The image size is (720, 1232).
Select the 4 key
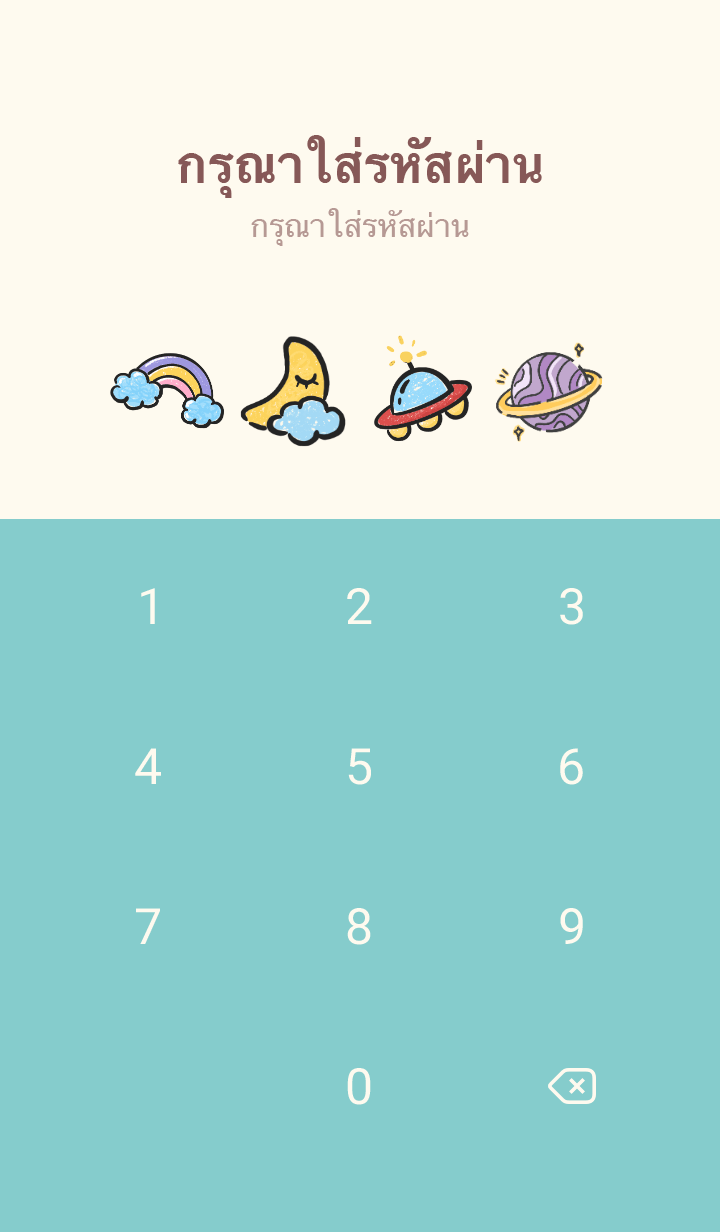pyautogui.click(x=148, y=767)
